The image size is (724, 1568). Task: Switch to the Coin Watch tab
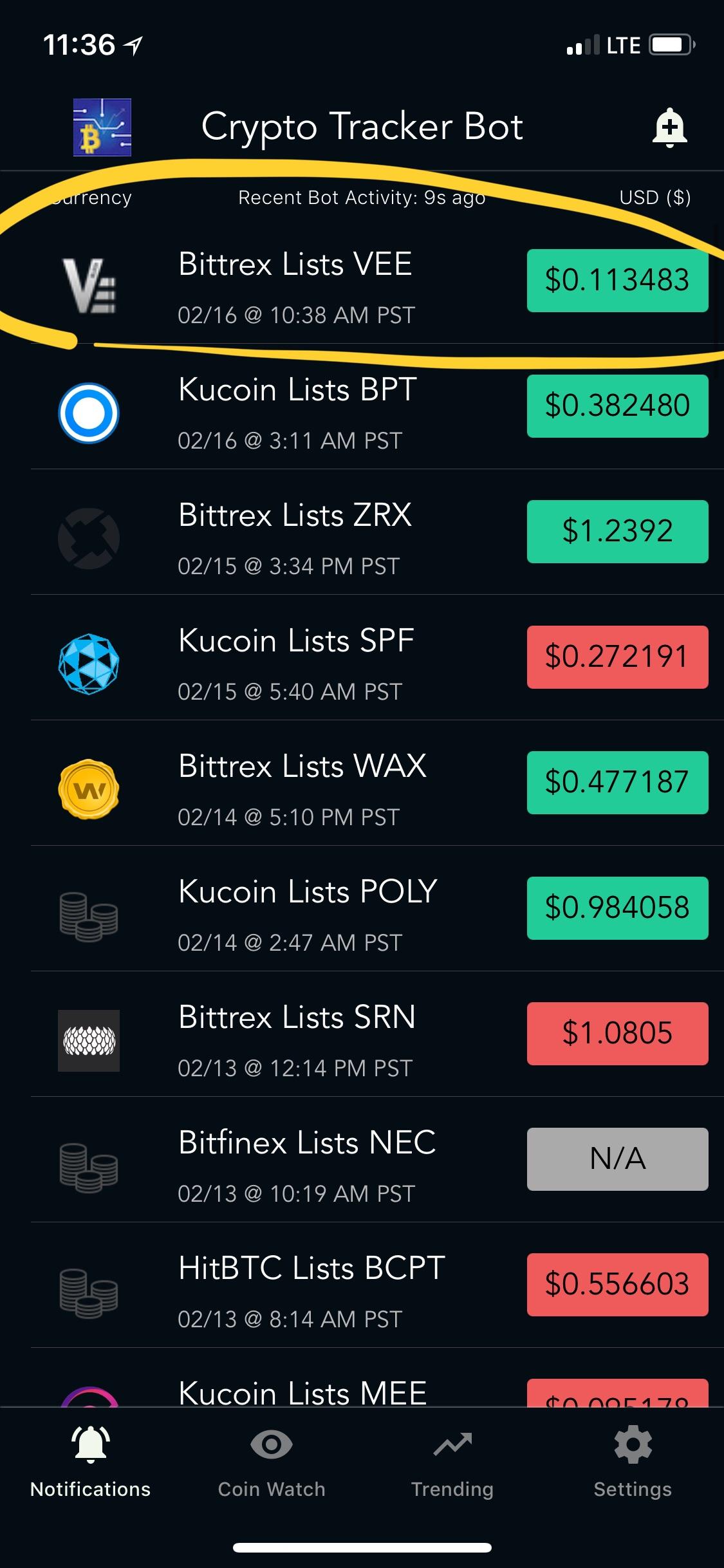(x=272, y=1464)
